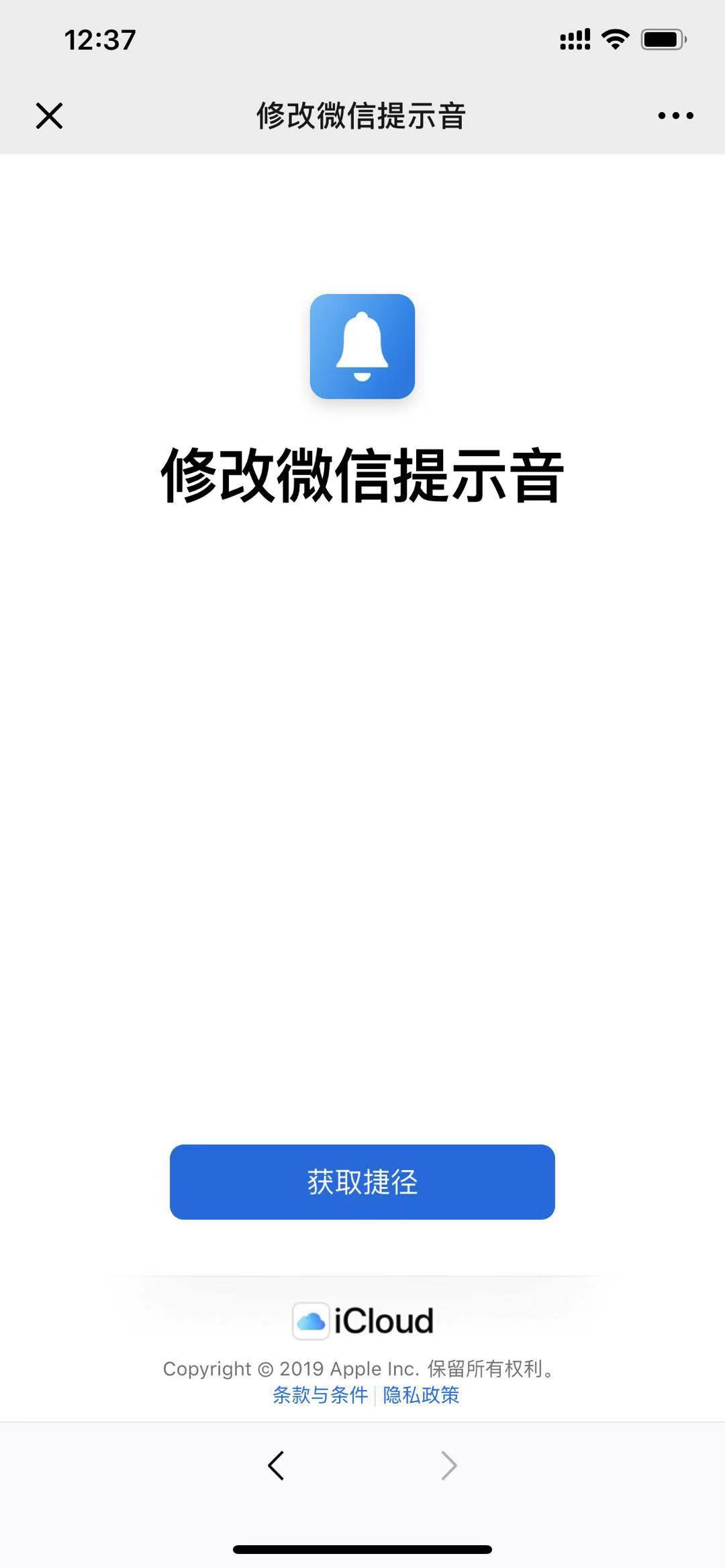This screenshot has width=725, height=1568.
Task: Tap the clock showing 12:37
Action: pyautogui.click(x=99, y=39)
